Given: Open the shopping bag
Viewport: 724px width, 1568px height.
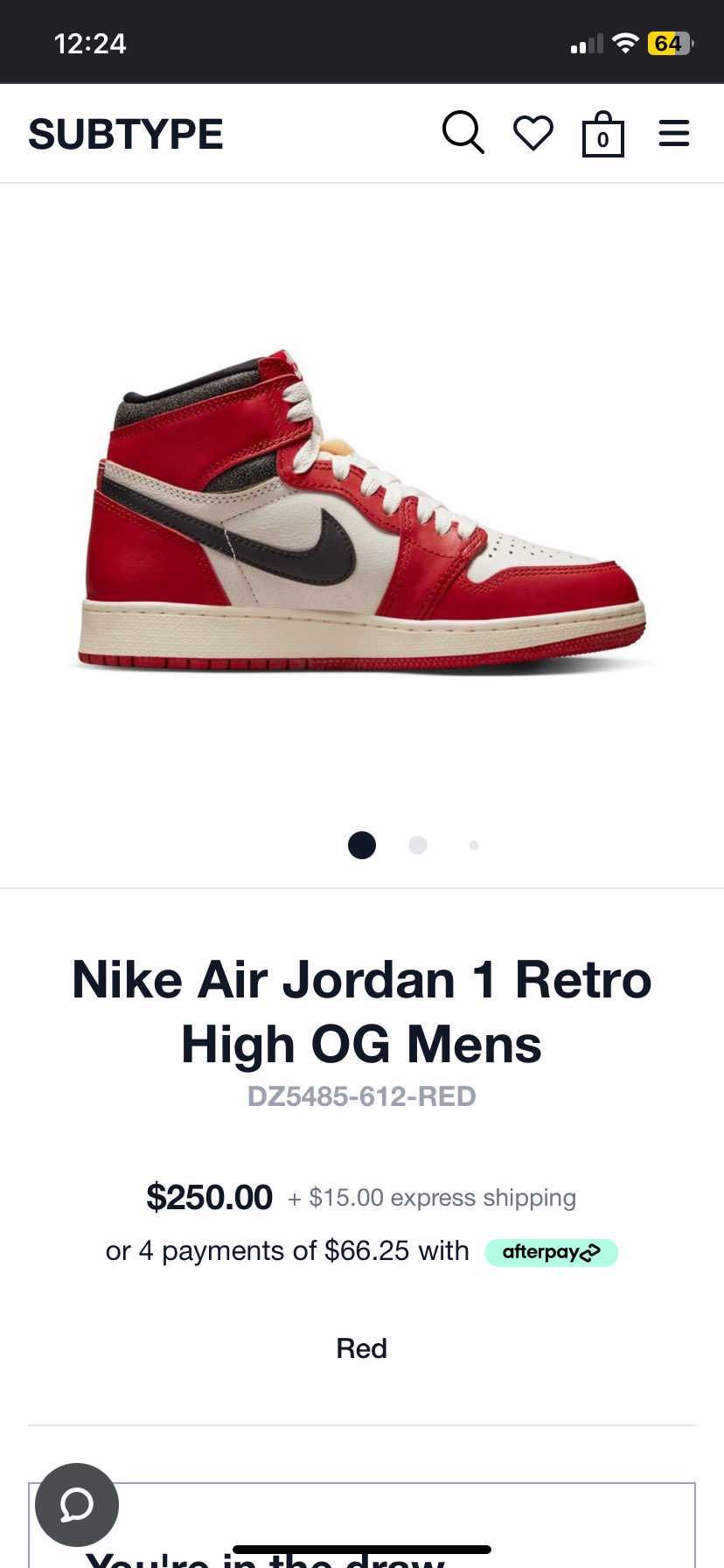Looking at the screenshot, I should [x=602, y=135].
